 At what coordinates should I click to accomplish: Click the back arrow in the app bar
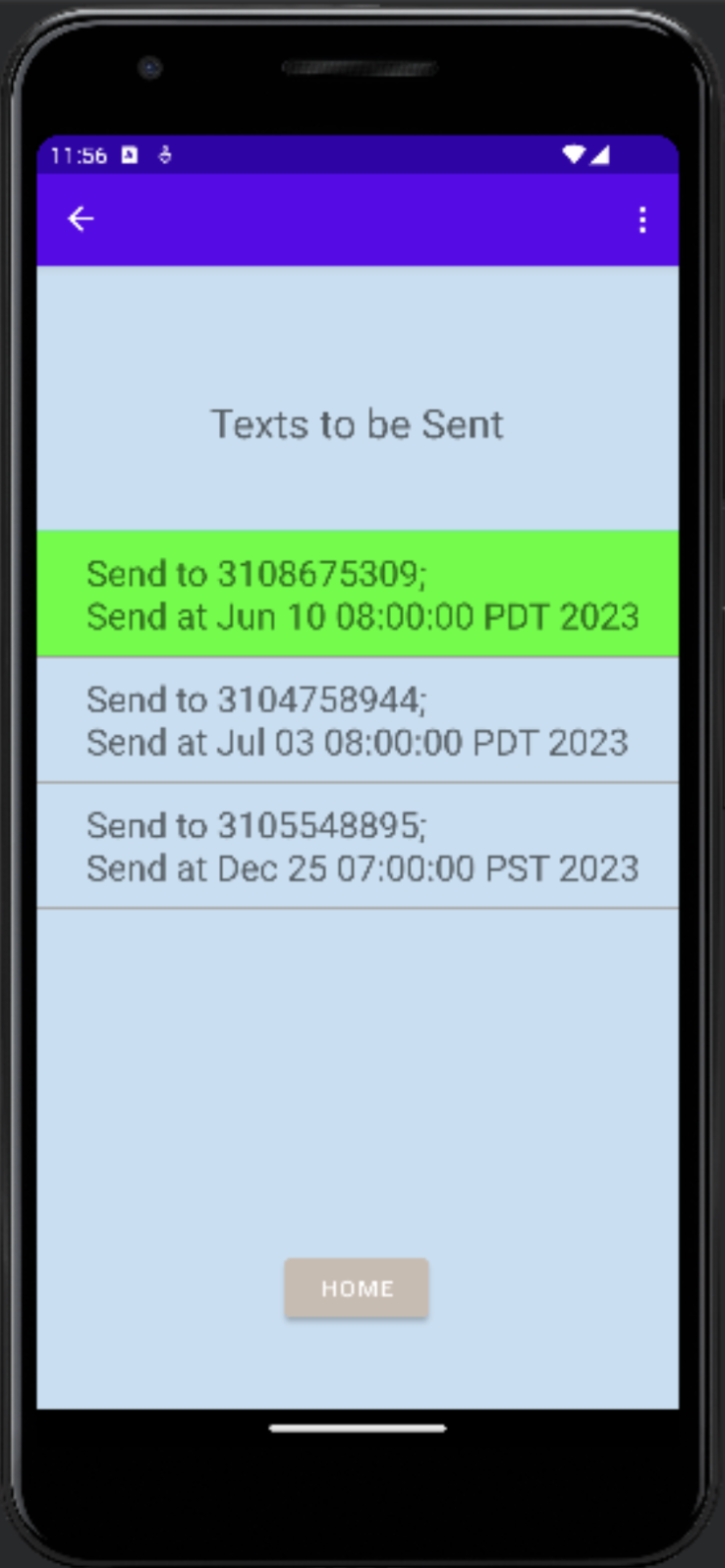(x=80, y=218)
